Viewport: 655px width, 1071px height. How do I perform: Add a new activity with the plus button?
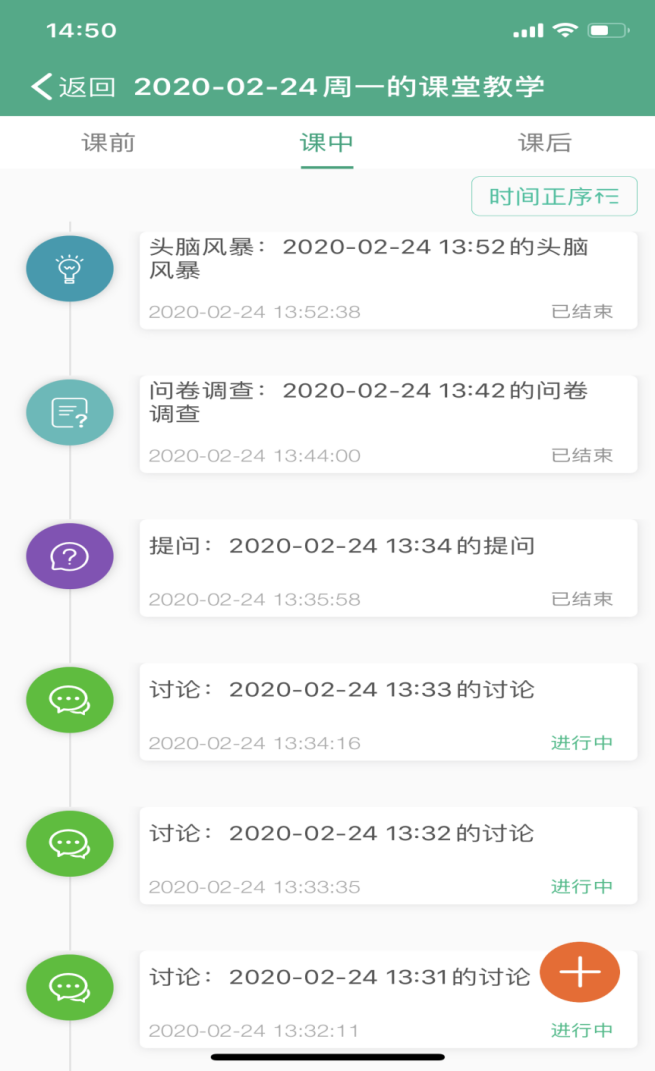(580, 972)
